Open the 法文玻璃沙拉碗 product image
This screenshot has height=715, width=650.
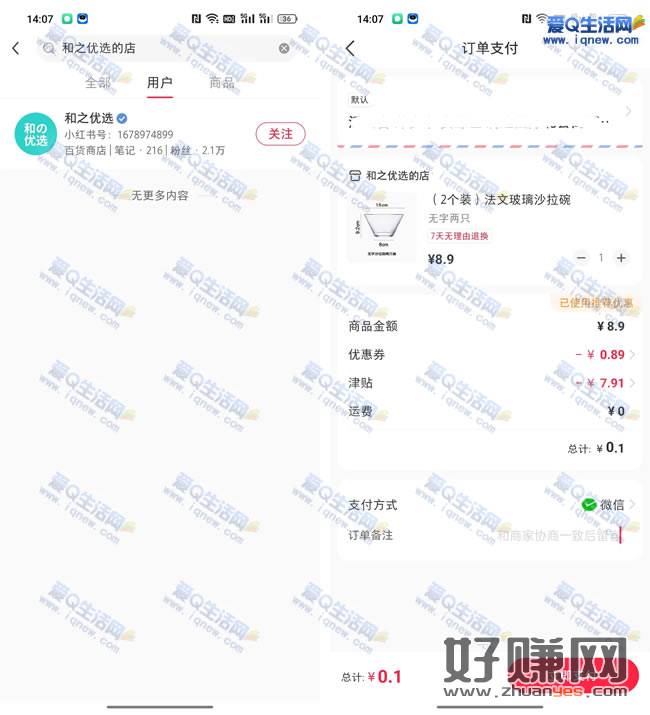coord(381,229)
